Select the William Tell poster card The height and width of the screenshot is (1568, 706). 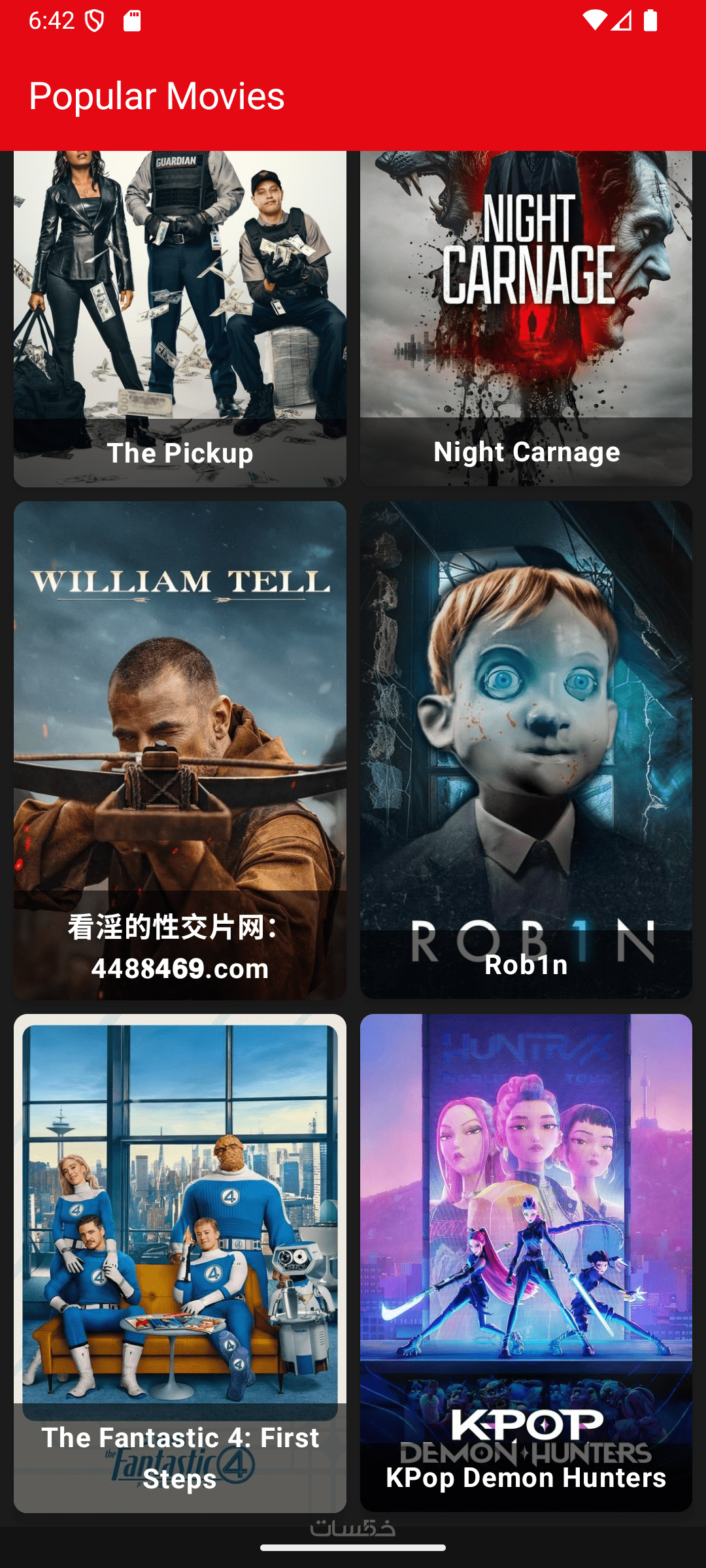180,750
